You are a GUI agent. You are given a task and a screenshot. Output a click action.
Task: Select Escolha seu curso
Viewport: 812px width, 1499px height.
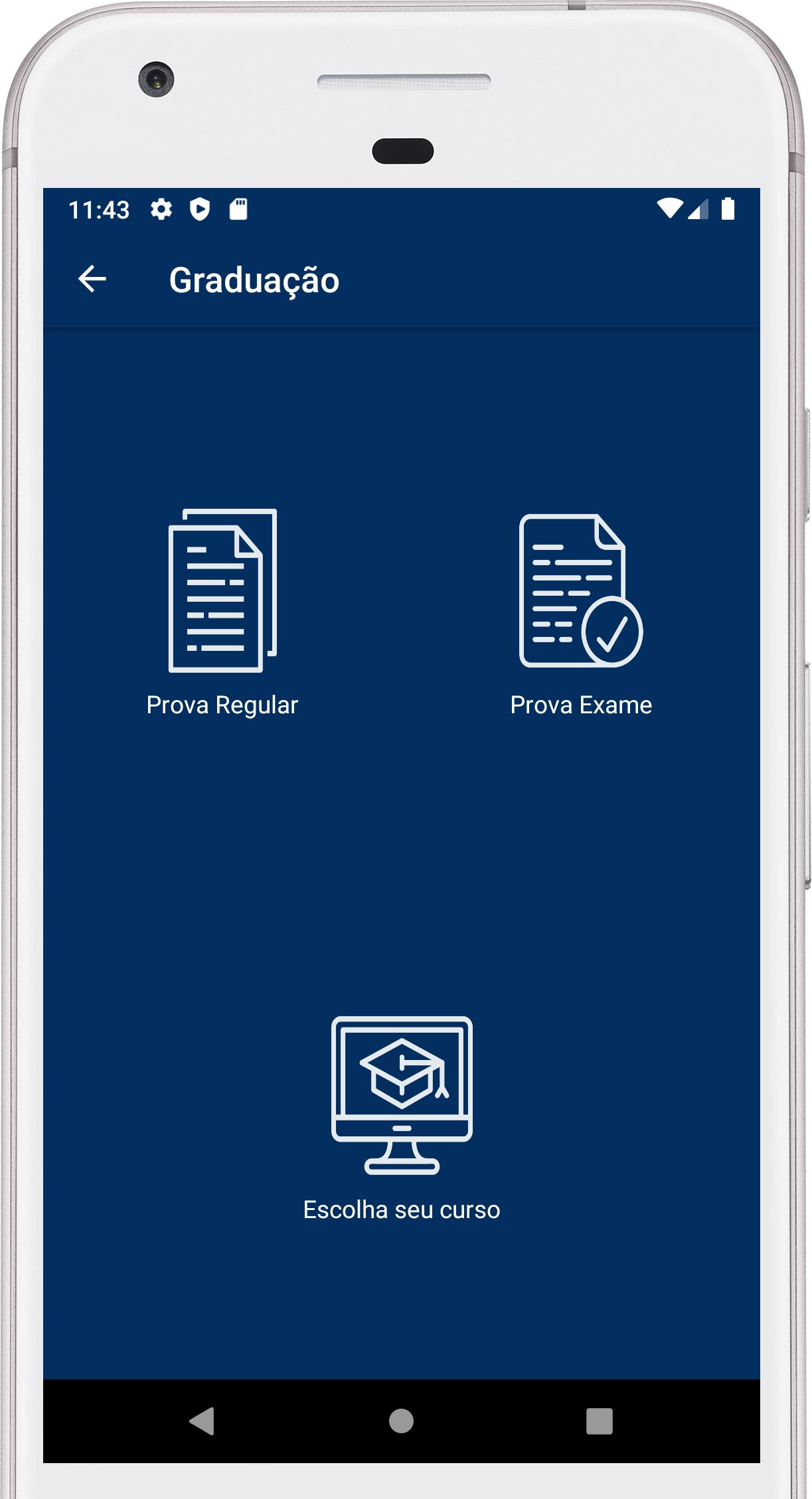(402, 1118)
